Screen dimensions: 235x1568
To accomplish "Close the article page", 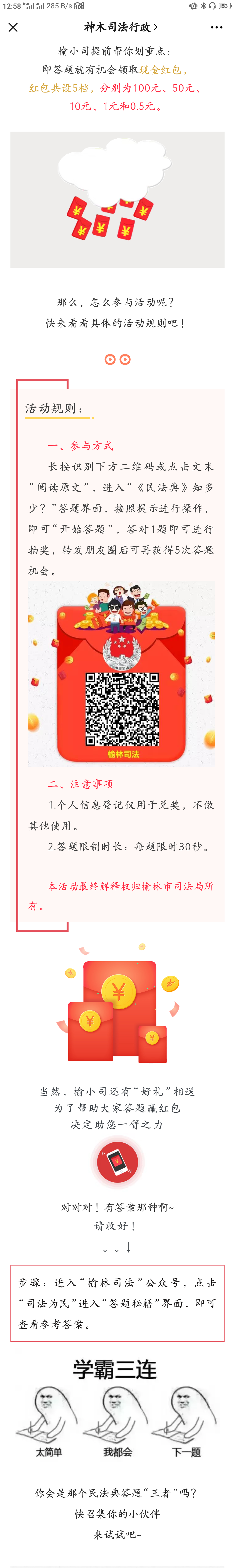I will click(x=13, y=27).
